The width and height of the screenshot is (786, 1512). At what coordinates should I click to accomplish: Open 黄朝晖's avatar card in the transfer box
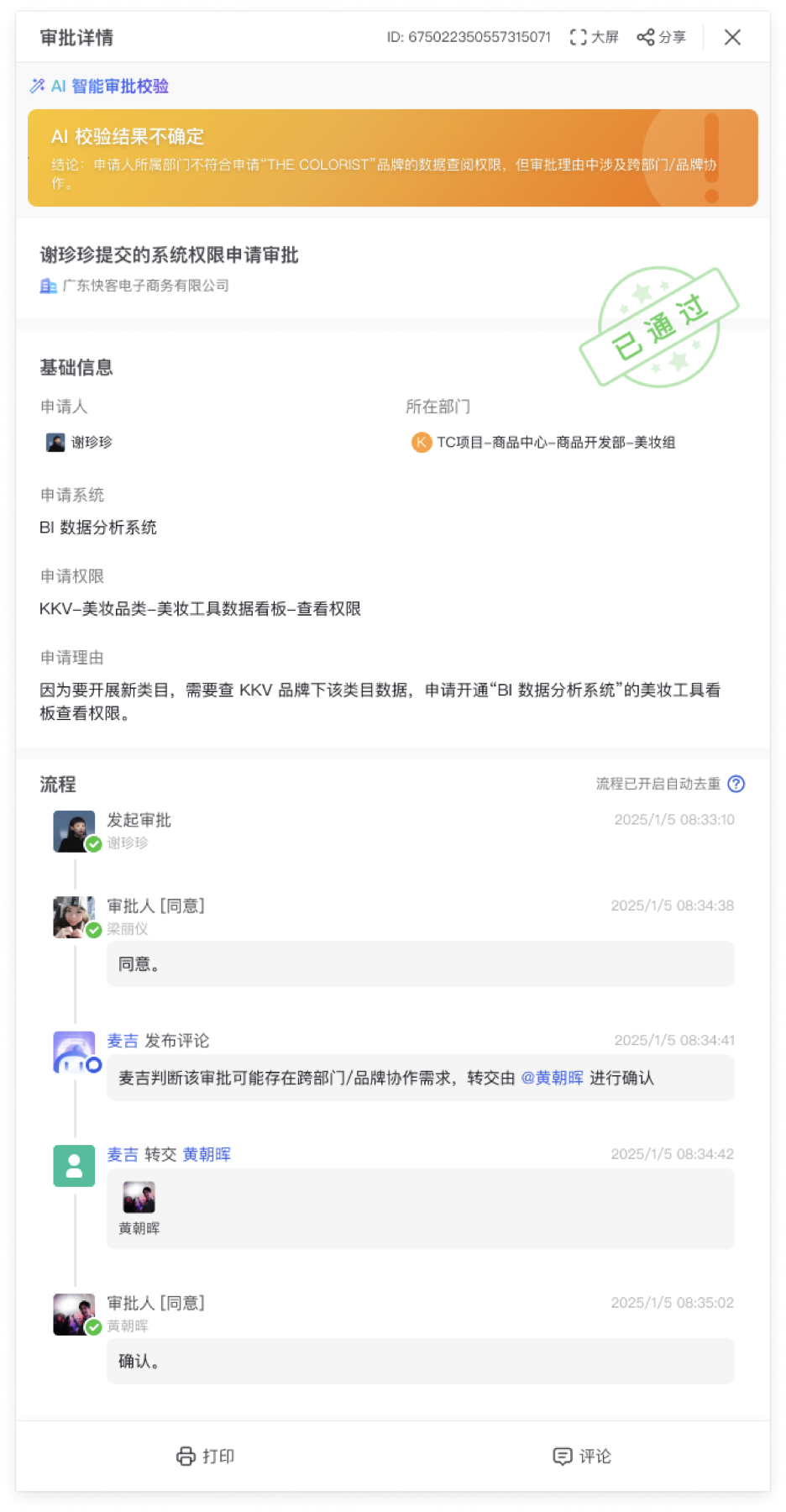pos(139,1198)
